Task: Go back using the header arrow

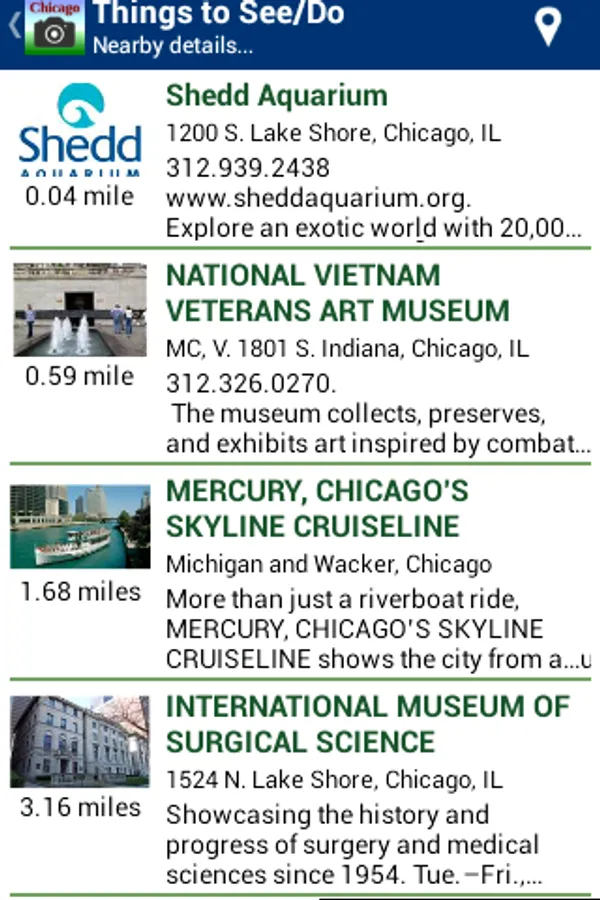Action: coord(16,26)
